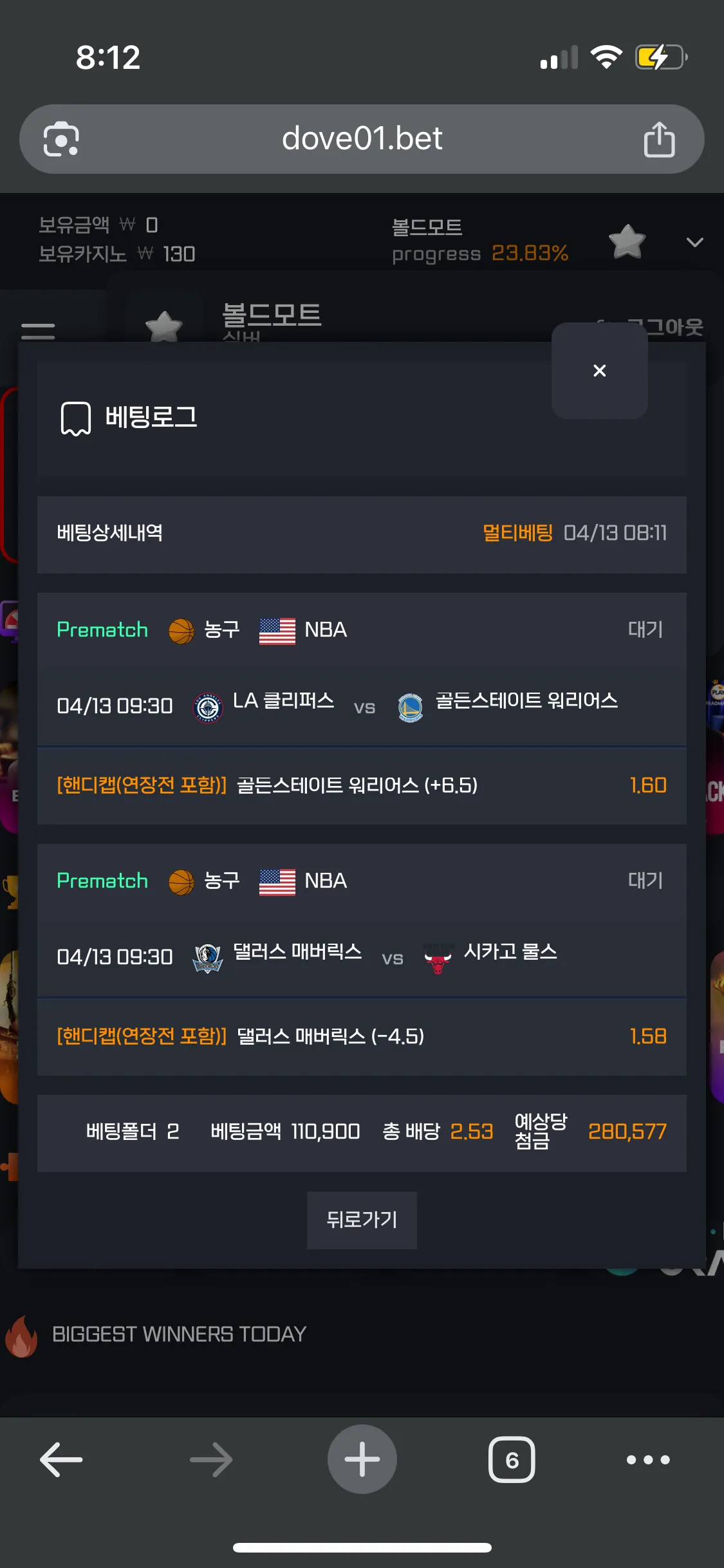Go back in the browser
The image size is (724, 1568).
61,1459
